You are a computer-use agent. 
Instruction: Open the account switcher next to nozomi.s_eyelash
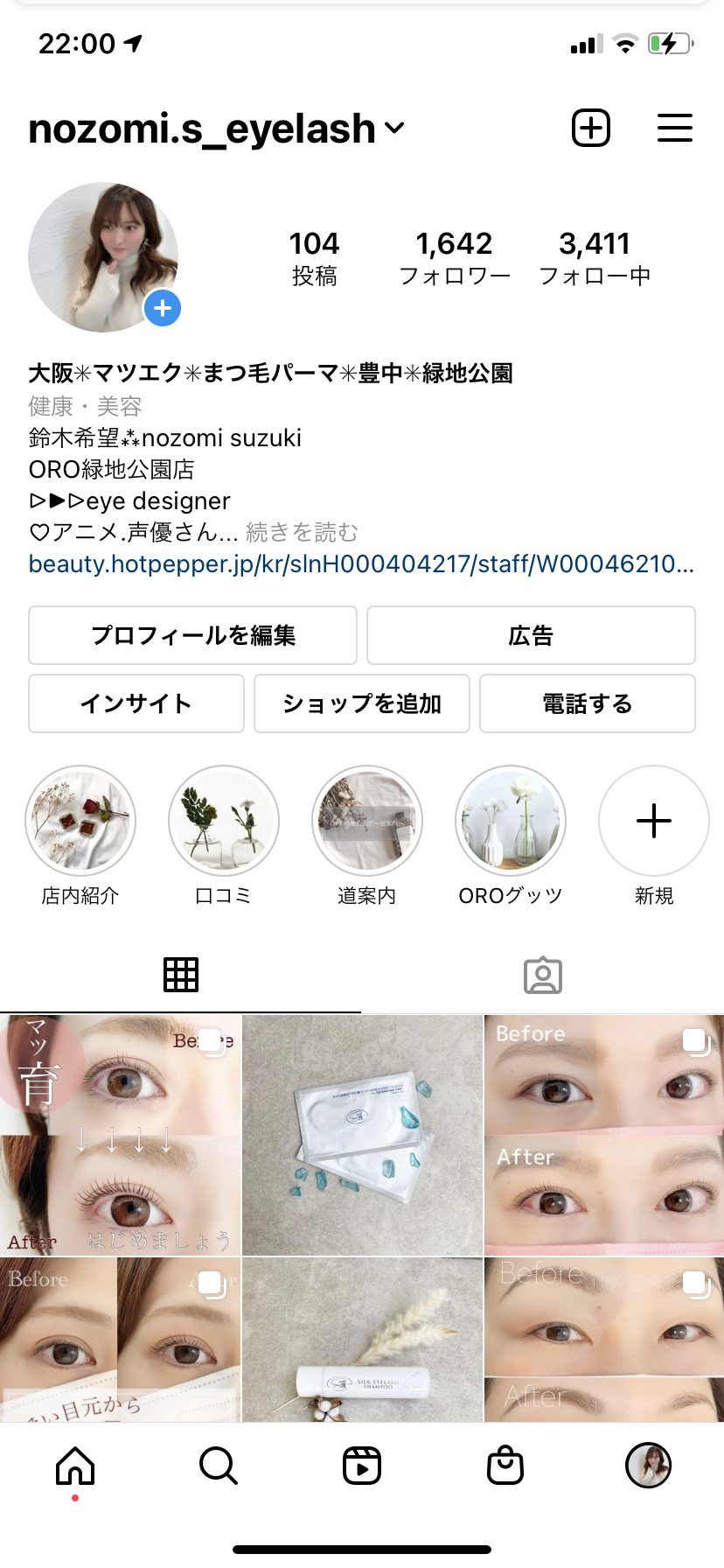tap(394, 129)
